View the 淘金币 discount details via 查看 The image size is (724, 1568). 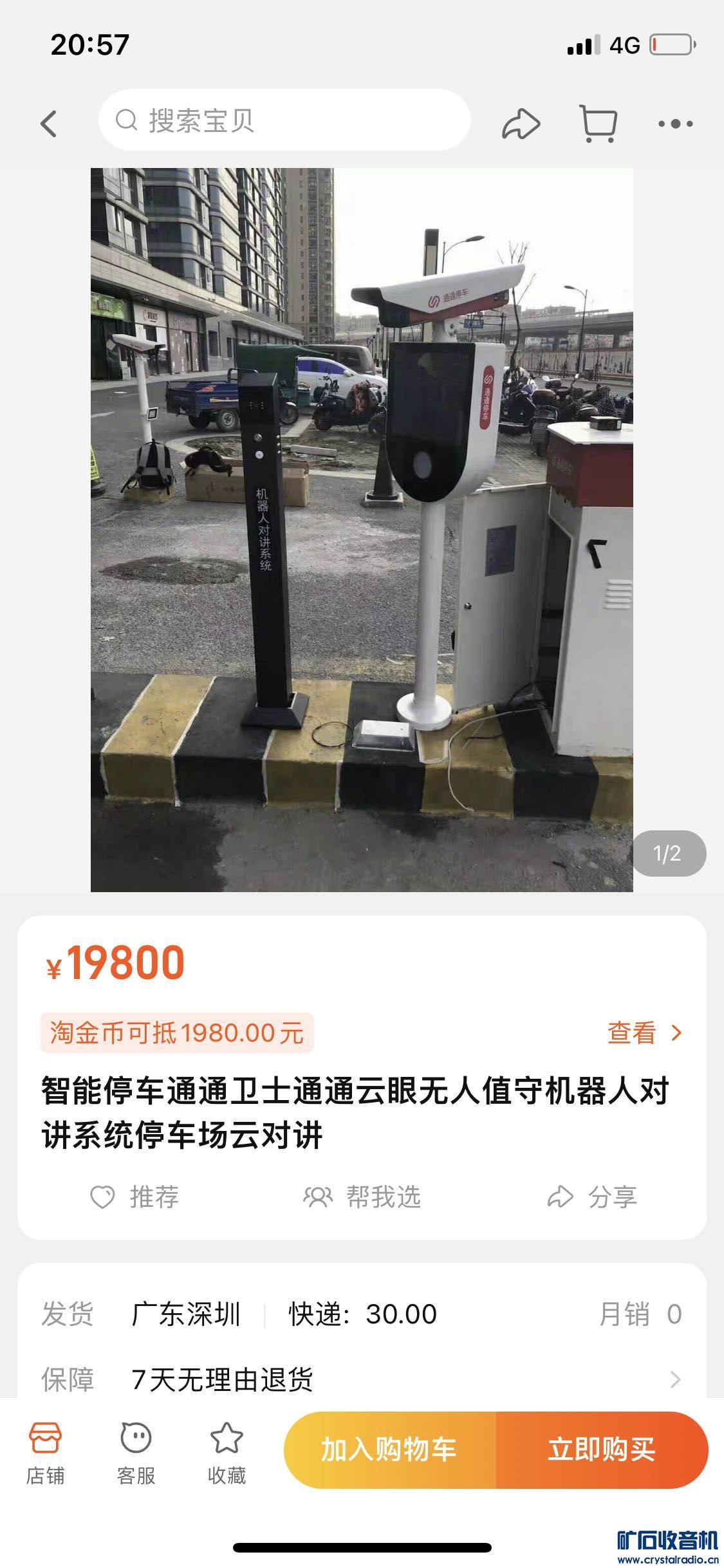(x=644, y=1033)
